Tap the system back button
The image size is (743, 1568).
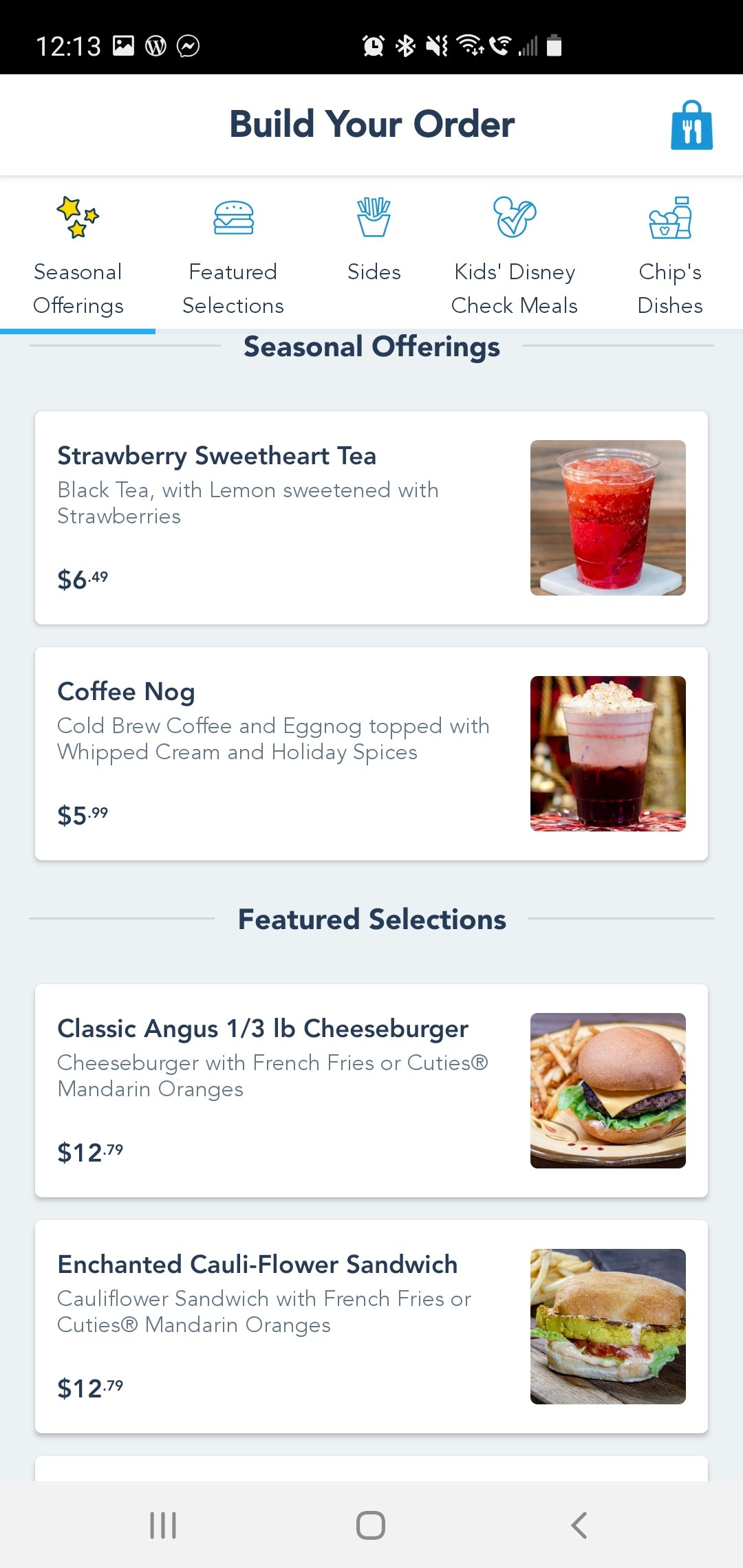(579, 1525)
